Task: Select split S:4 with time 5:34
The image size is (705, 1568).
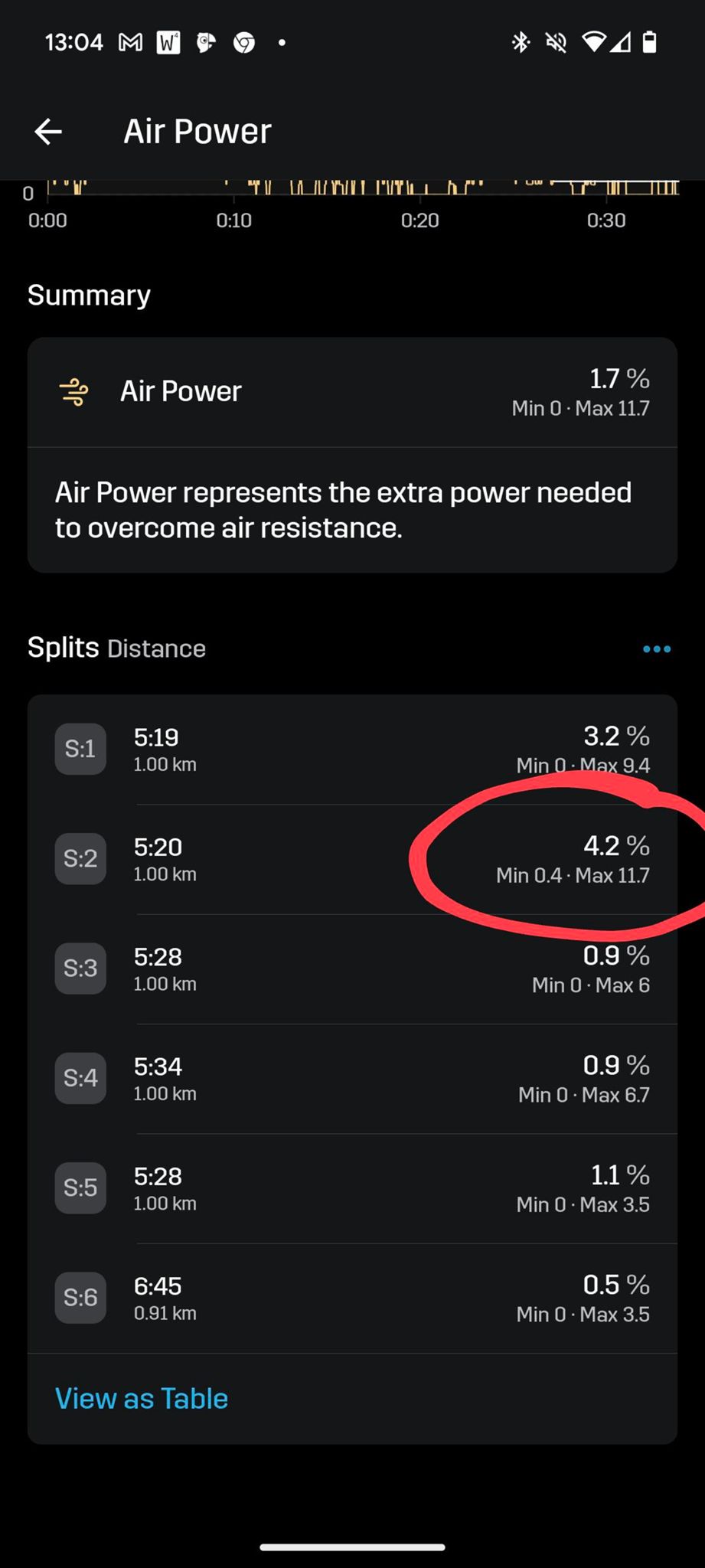Action: point(352,1078)
